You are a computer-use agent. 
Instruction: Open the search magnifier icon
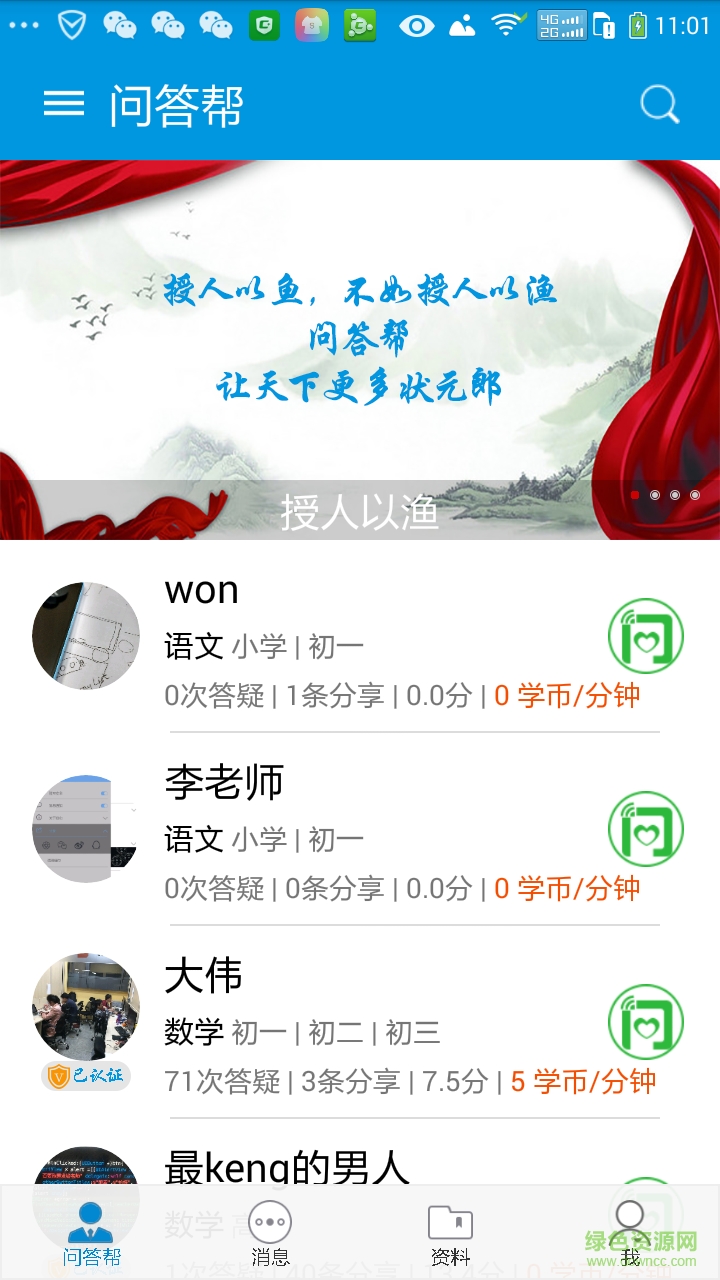click(659, 104)
